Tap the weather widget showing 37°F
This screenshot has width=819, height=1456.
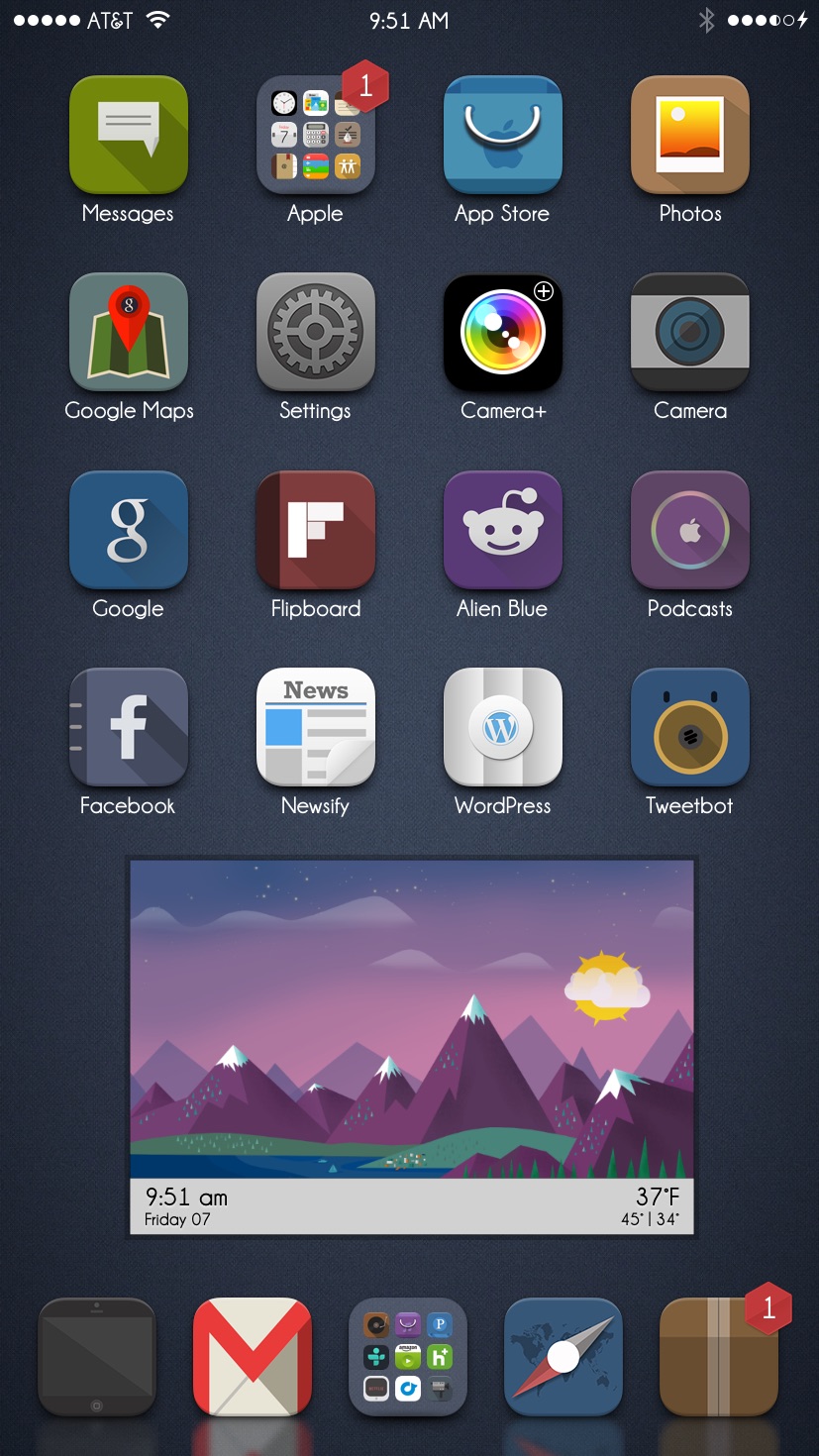412,1047
